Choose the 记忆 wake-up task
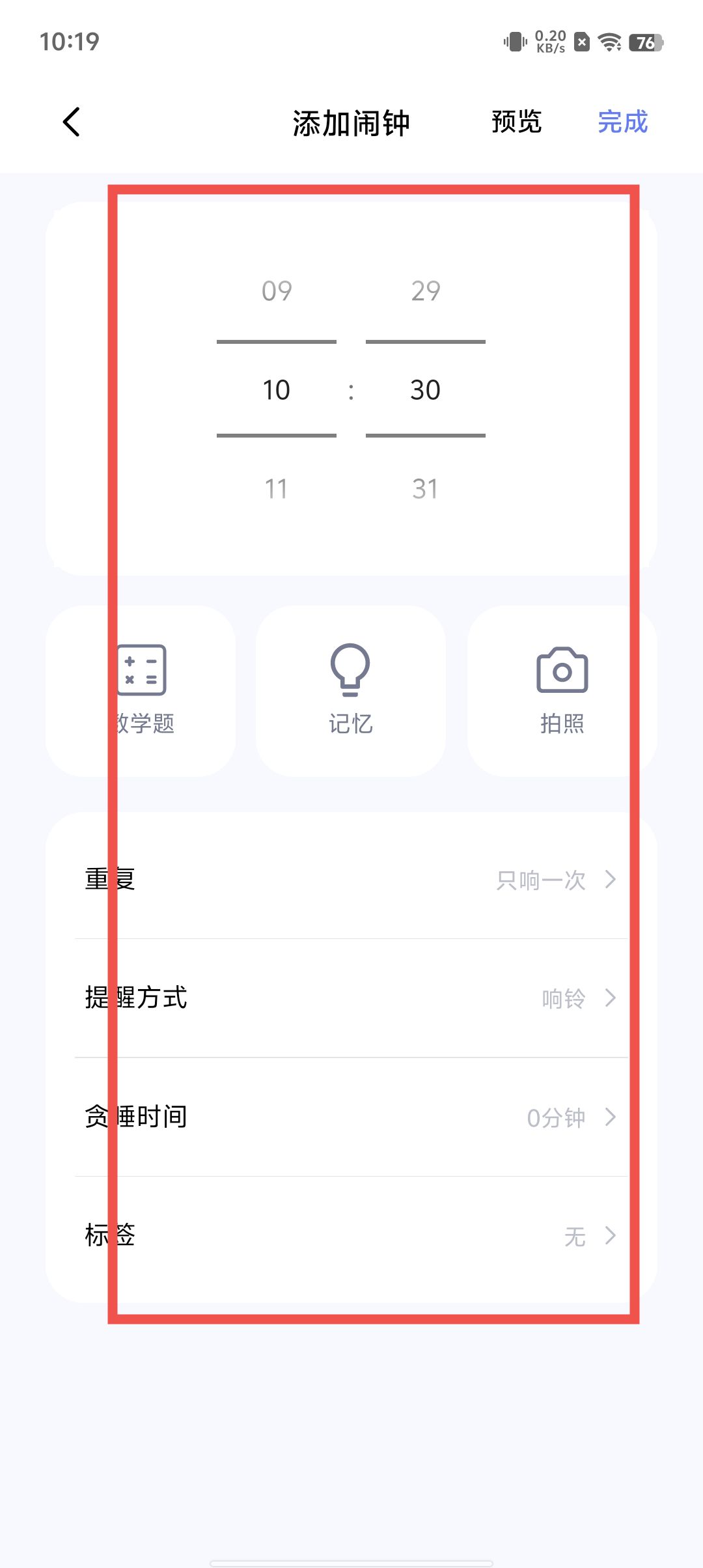 351,691
